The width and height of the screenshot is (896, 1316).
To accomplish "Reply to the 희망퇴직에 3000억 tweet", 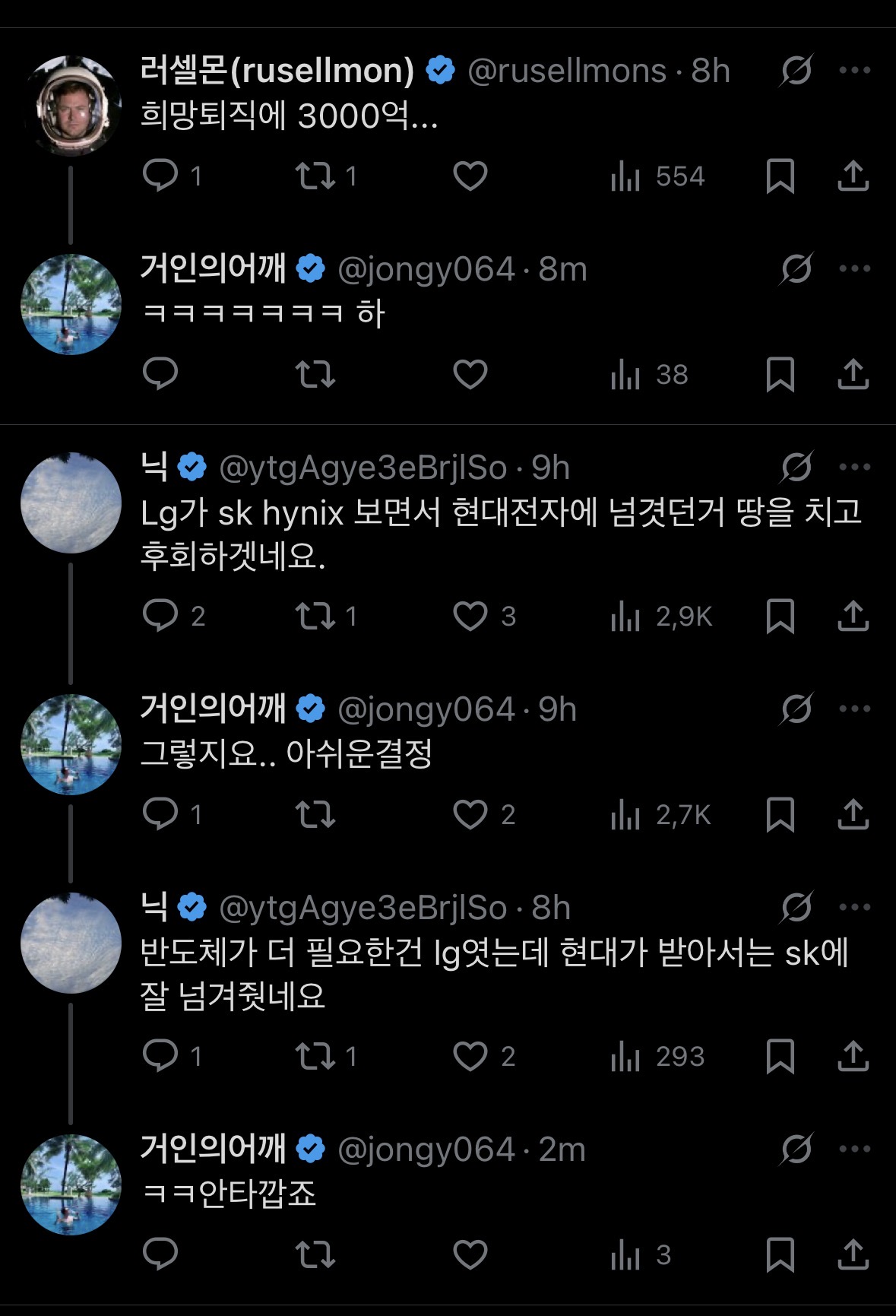I will 160,176.
